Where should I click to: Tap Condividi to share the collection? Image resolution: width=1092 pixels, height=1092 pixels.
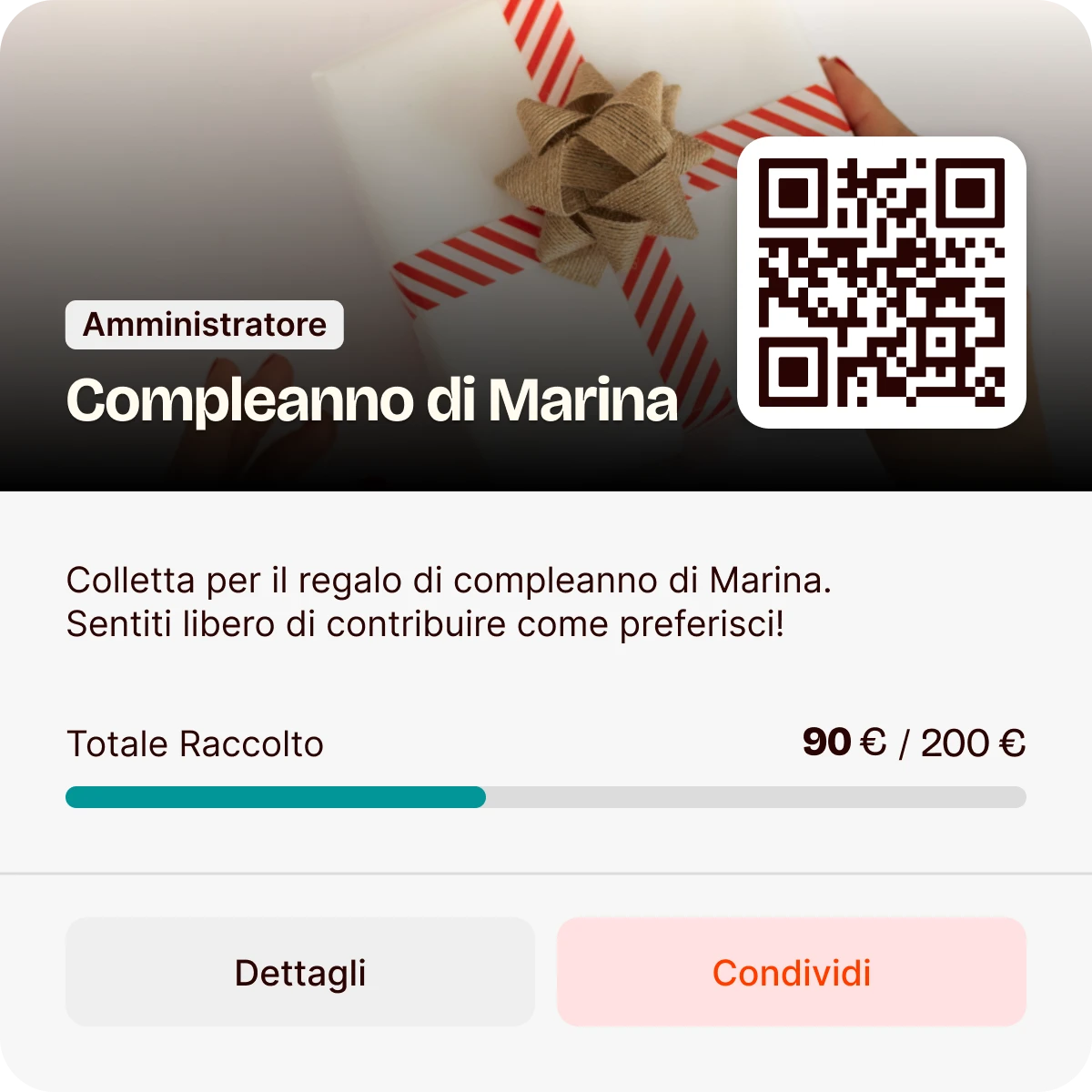(x=791, y=972)
